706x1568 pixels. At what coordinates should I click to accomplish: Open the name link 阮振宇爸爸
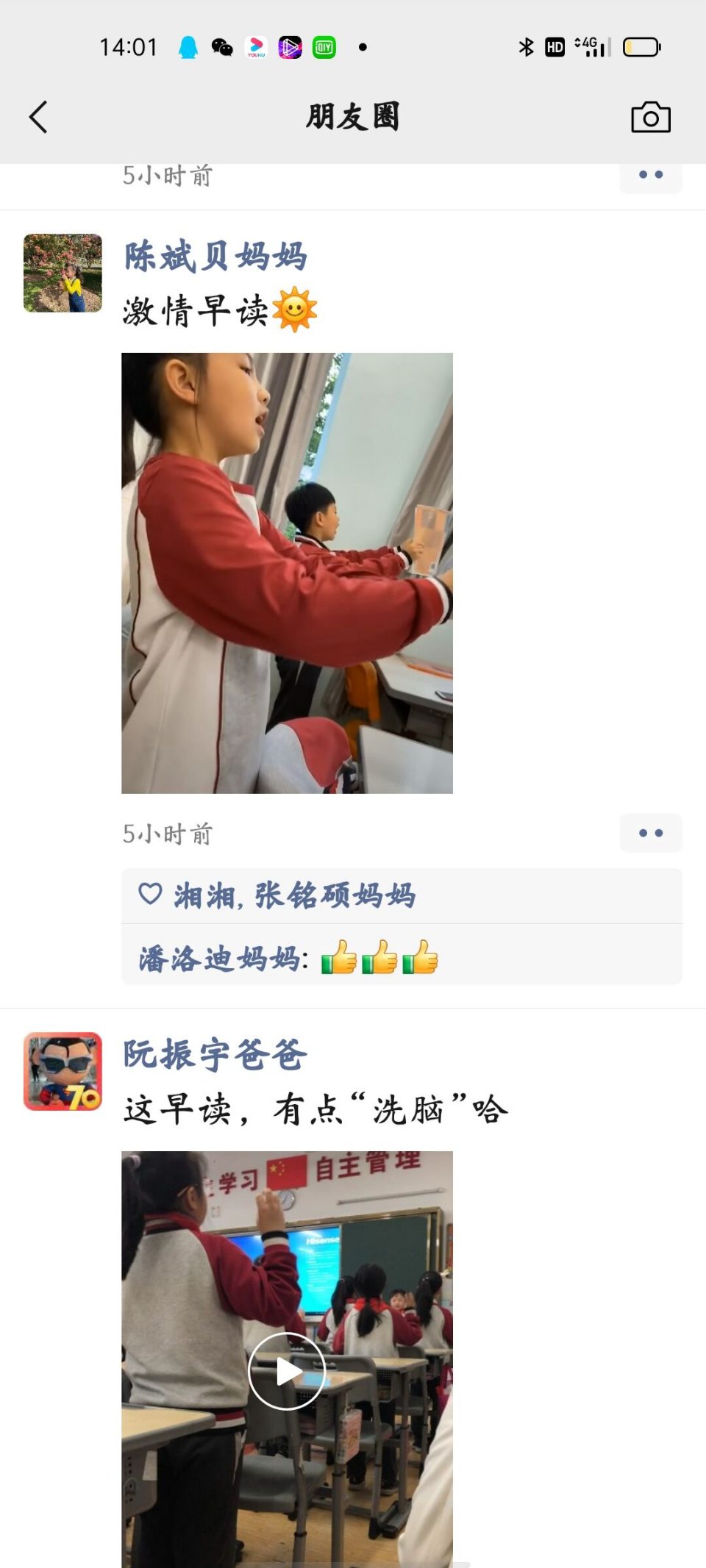pos(215,1054)
